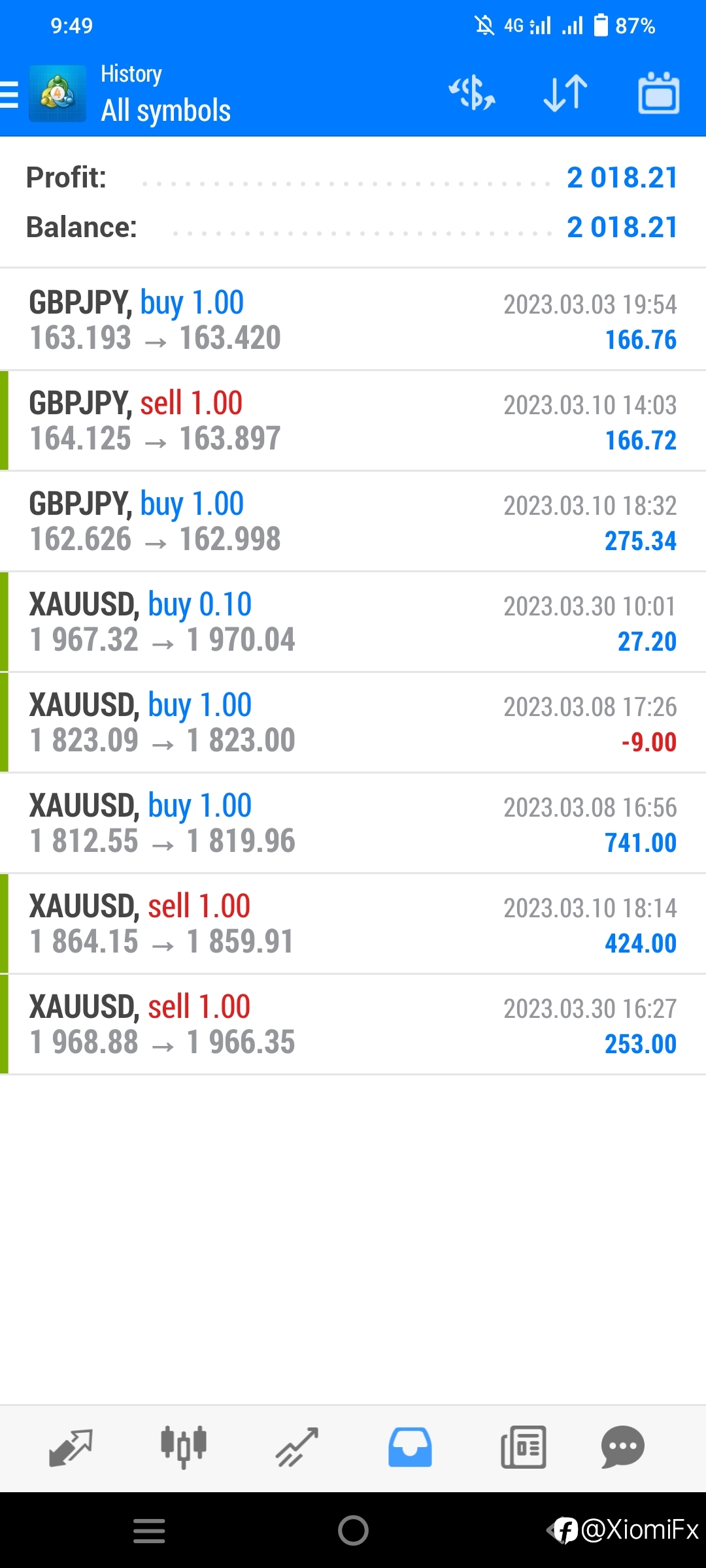The height and width of the screenshot is (1568, 706).
Task: Open GBPJPY buy trade from 2023.03.03
Action: [x=353, y=319]
